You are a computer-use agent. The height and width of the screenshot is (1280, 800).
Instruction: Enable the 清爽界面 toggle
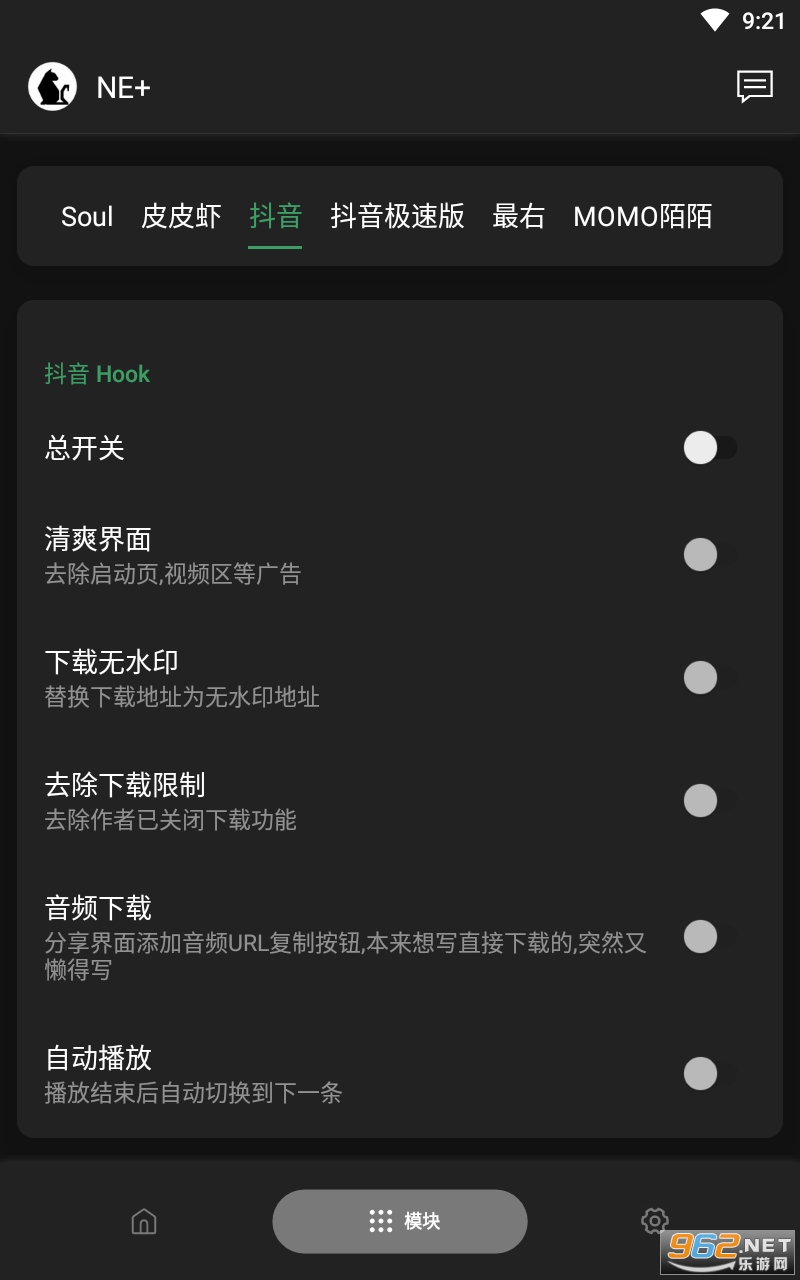[710, 554]
